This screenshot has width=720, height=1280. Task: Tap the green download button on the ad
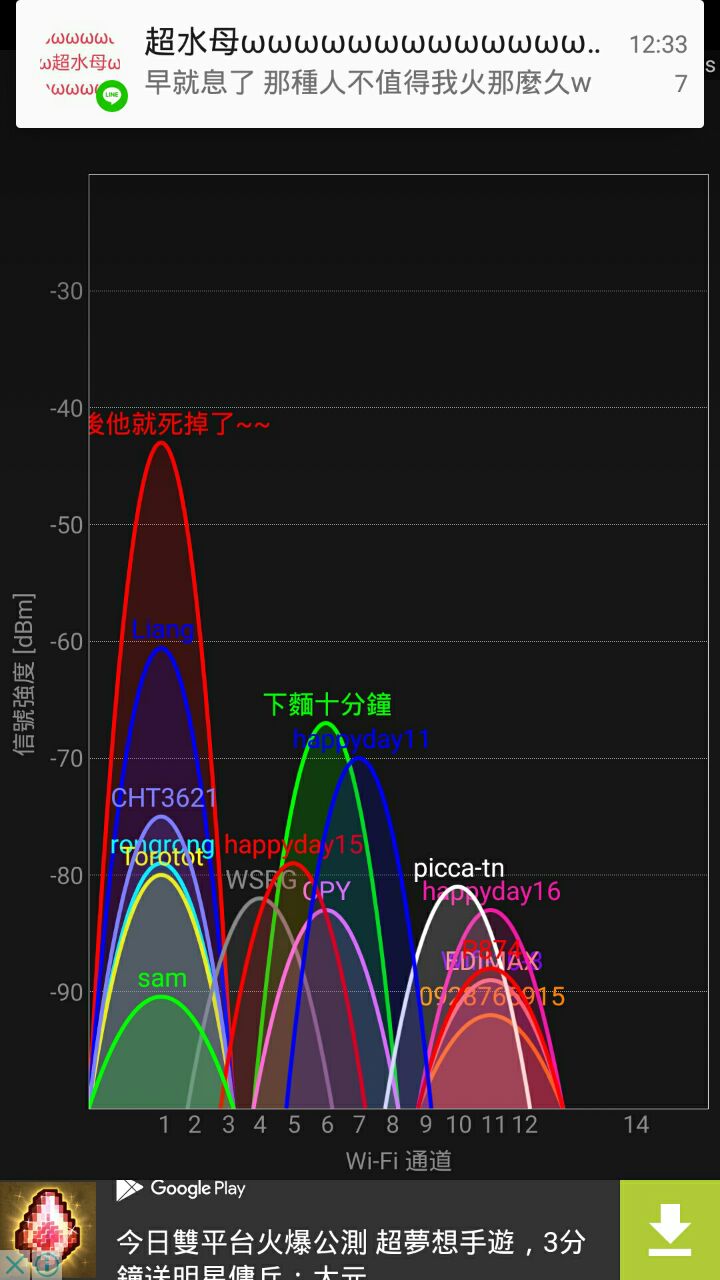click(x=669, y=1230)
